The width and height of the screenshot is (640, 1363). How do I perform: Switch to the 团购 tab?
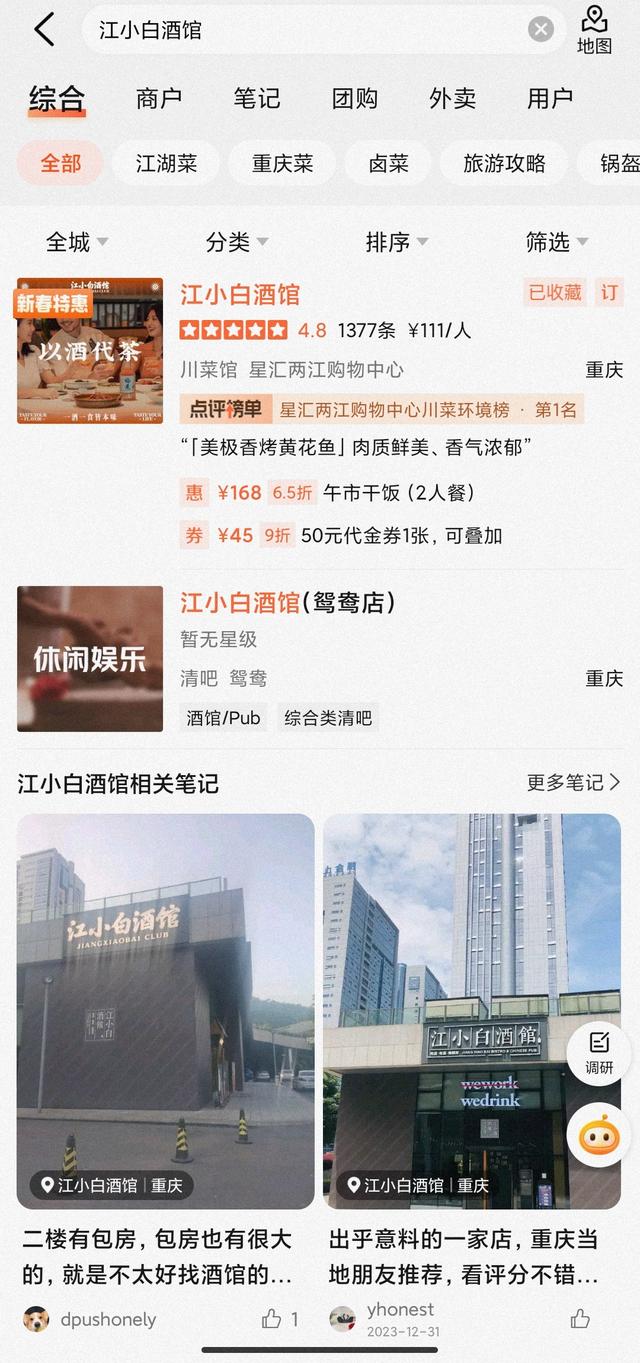[x=355, y=98]
